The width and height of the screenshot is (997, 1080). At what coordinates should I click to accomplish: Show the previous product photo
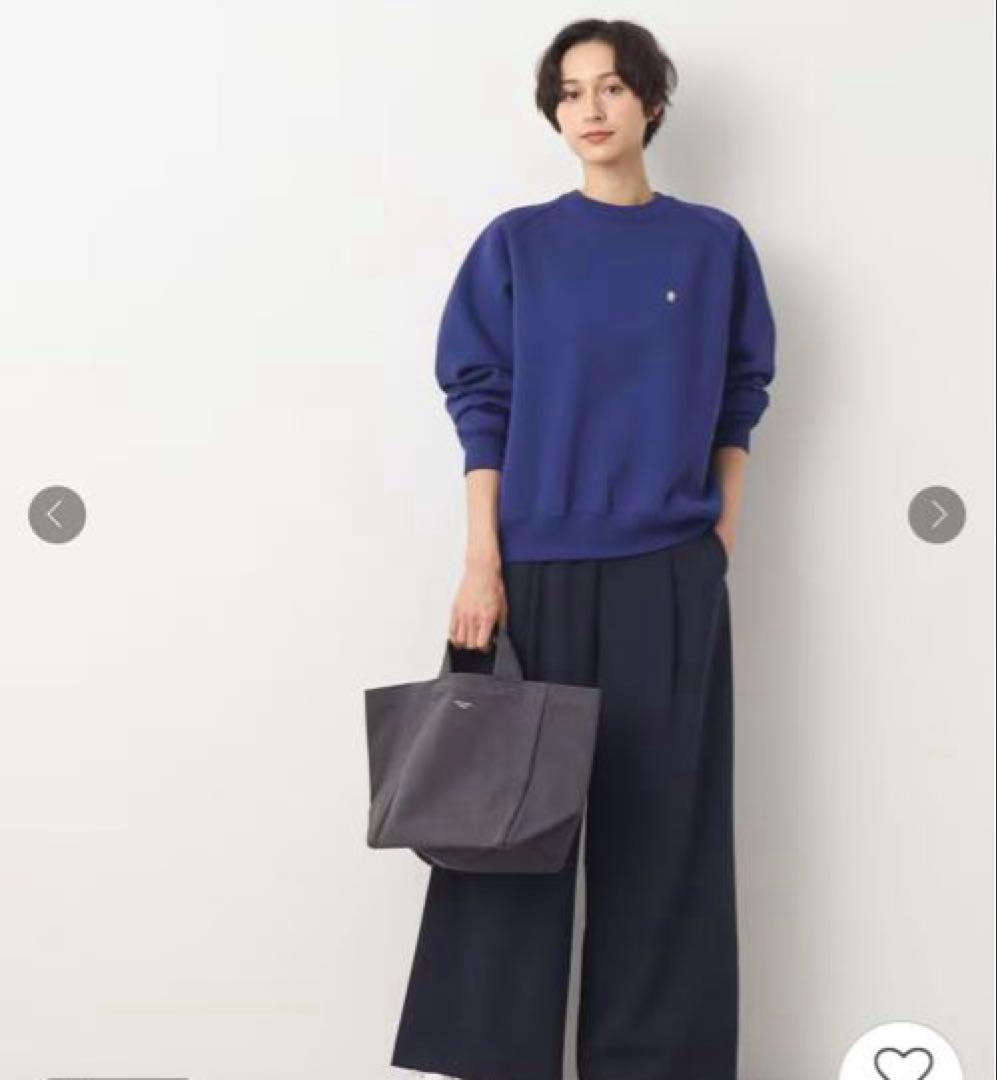57,515
